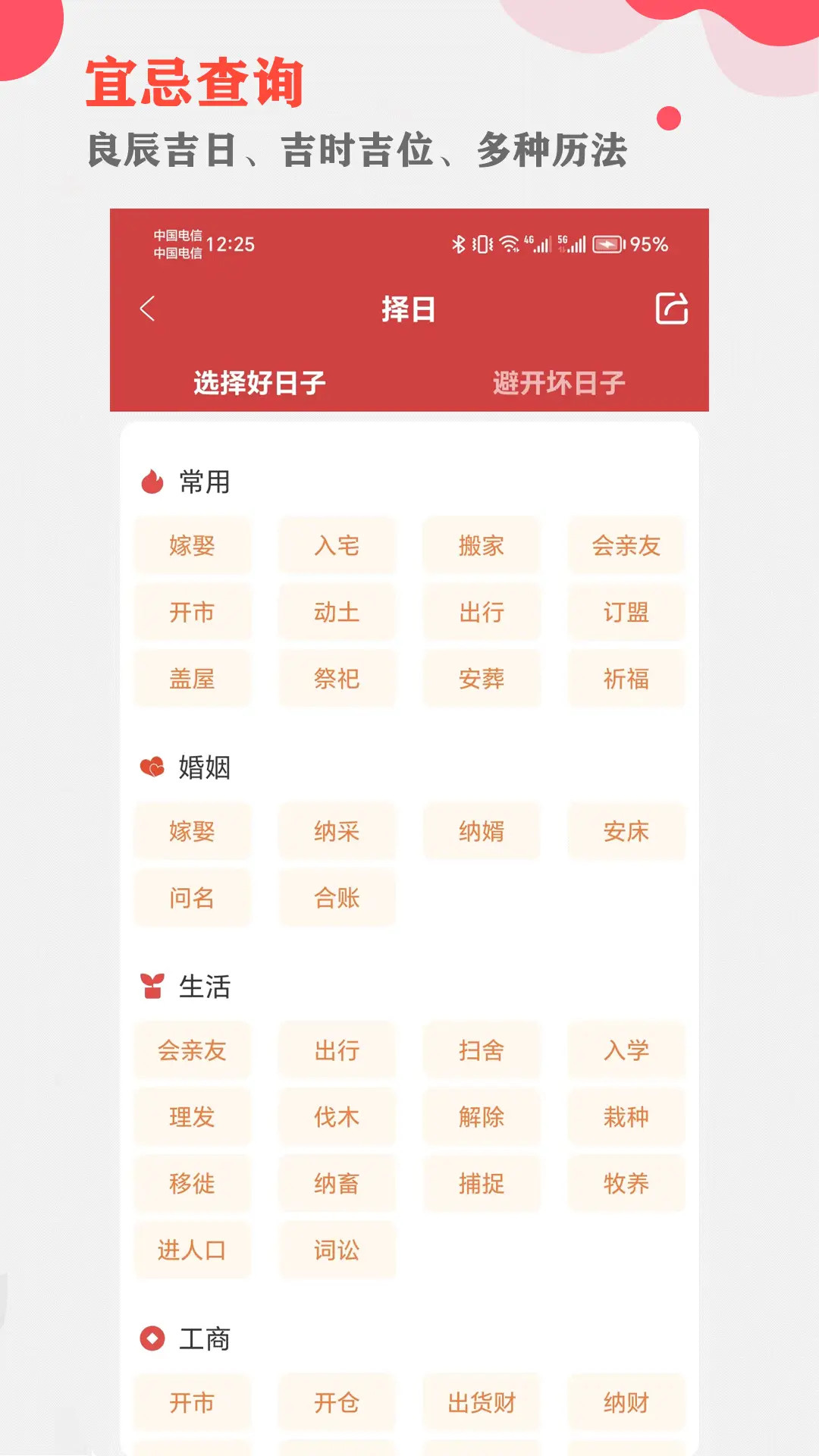Image resolution: width=819 pixels, height=1456 pixels.
Task: Click the hearts icon beside 婚姻
Action: point(153,767)
